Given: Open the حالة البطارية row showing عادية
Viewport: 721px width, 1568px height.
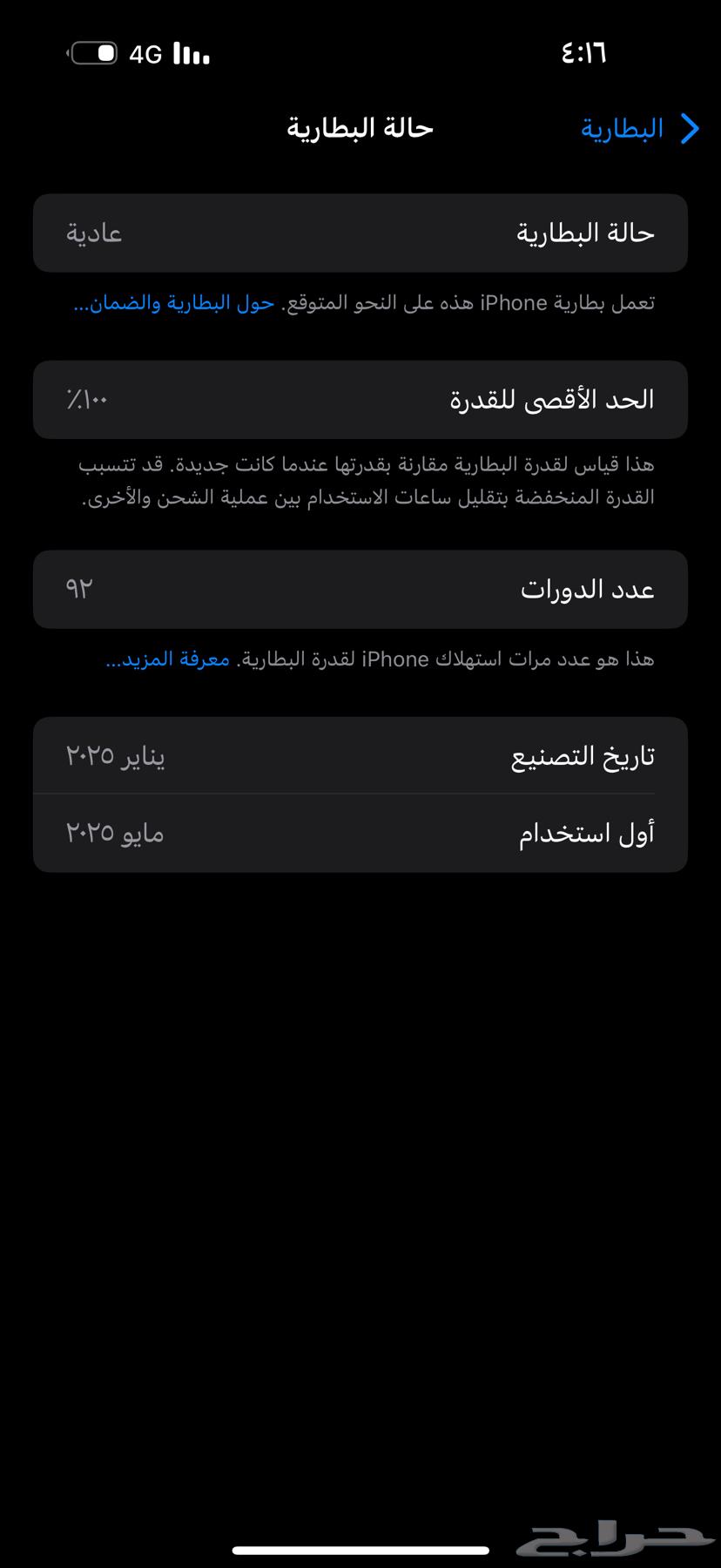Looking at the screenshot, I should [360, 233].
